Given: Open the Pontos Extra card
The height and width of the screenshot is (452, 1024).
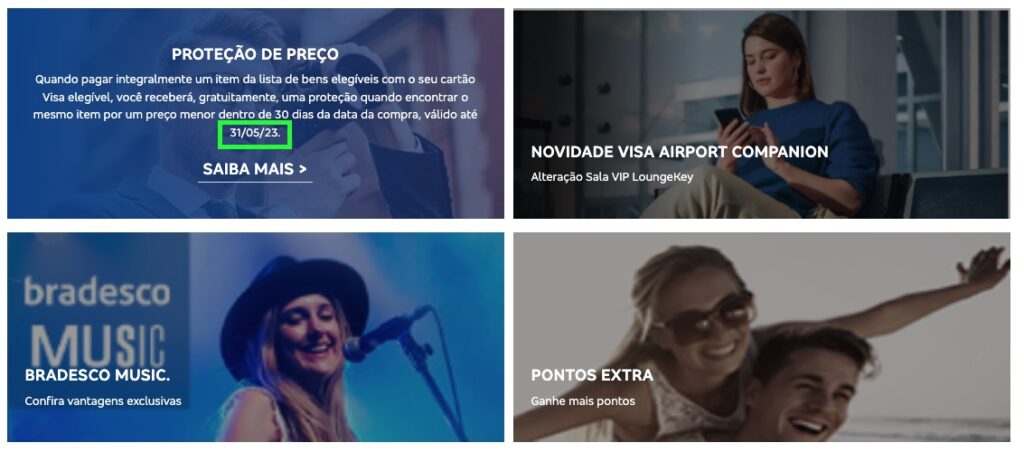Looking at the screenshot, I should click(x=761, y=338).
